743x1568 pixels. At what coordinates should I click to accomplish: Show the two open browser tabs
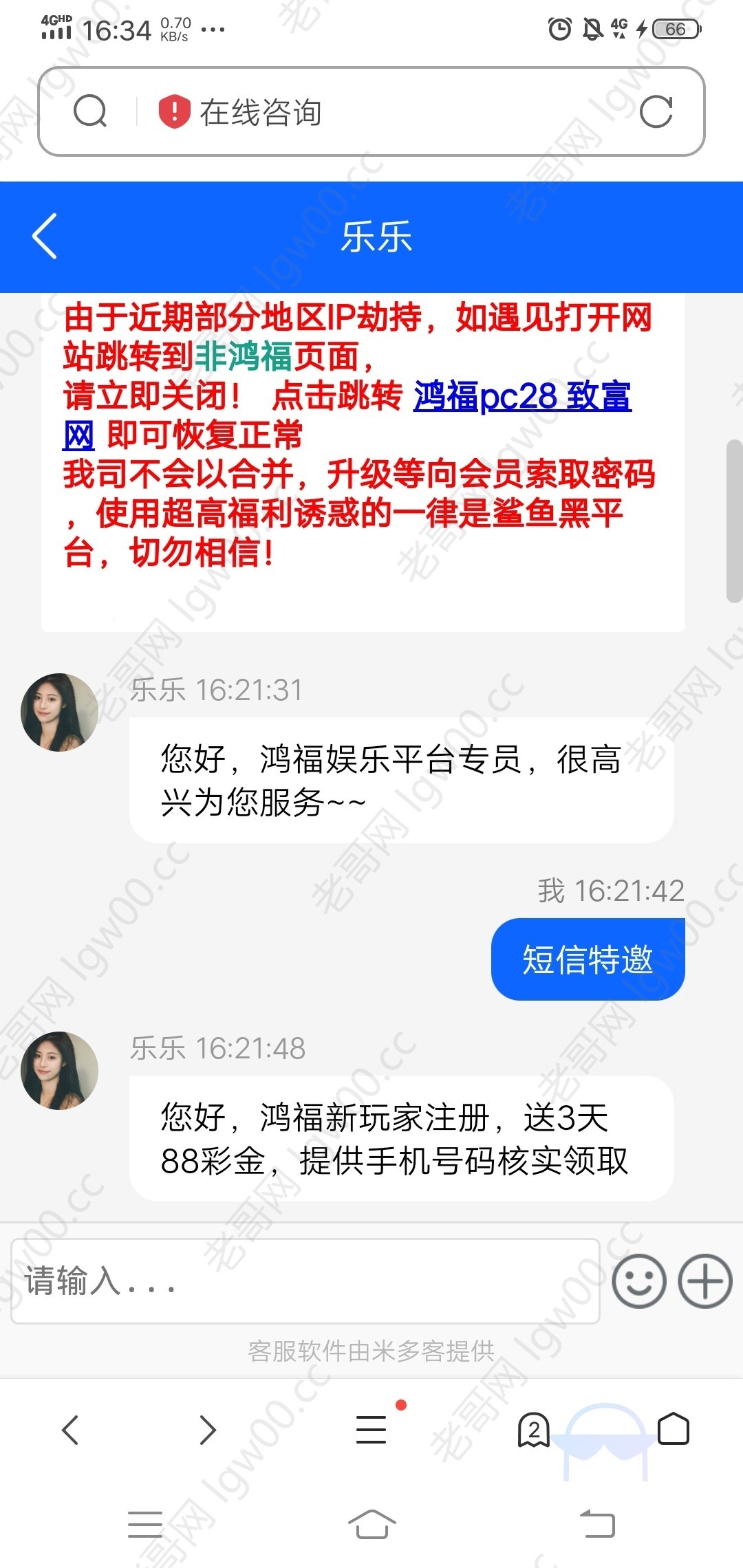pyautogui.click(x=534, y=1429)
